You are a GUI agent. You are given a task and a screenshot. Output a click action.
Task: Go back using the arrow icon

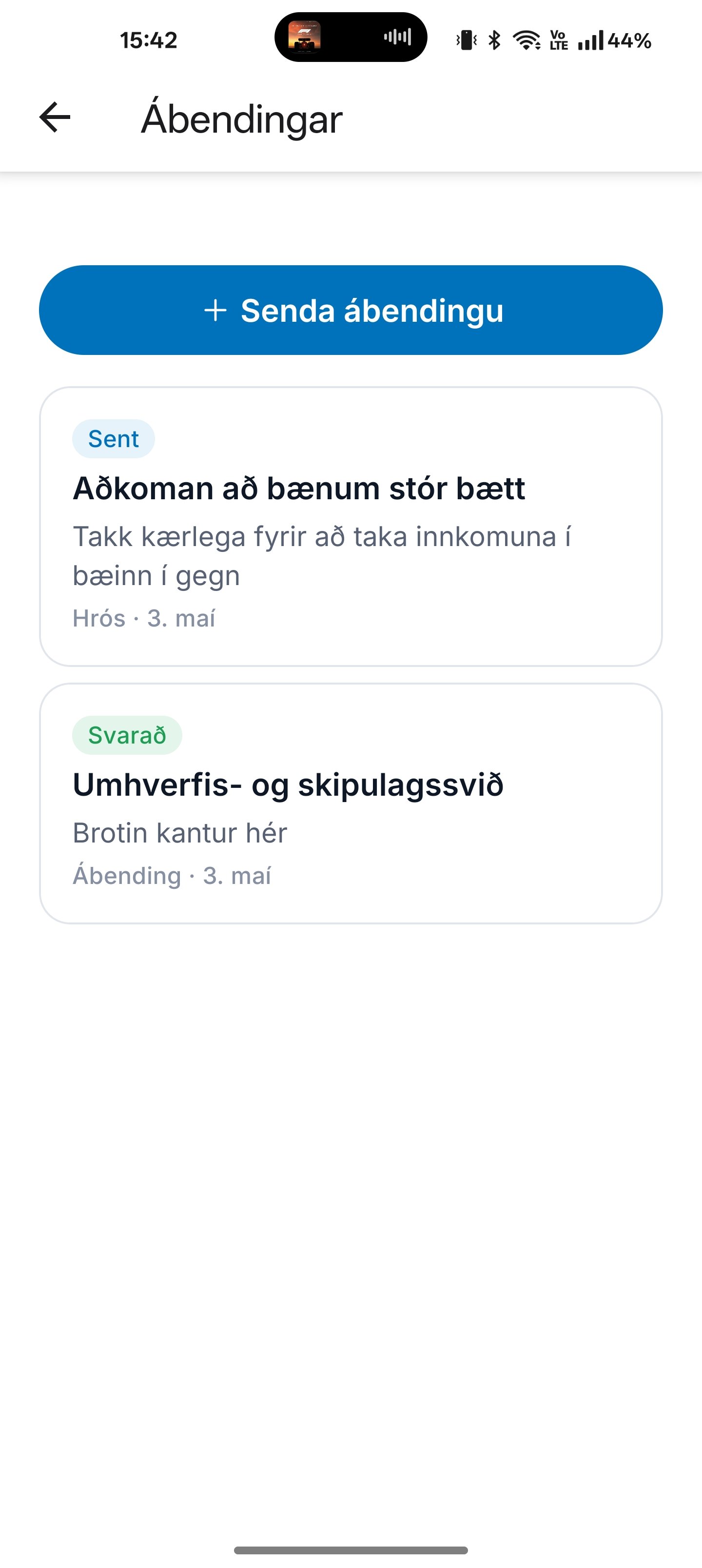[x=55, y=118]
